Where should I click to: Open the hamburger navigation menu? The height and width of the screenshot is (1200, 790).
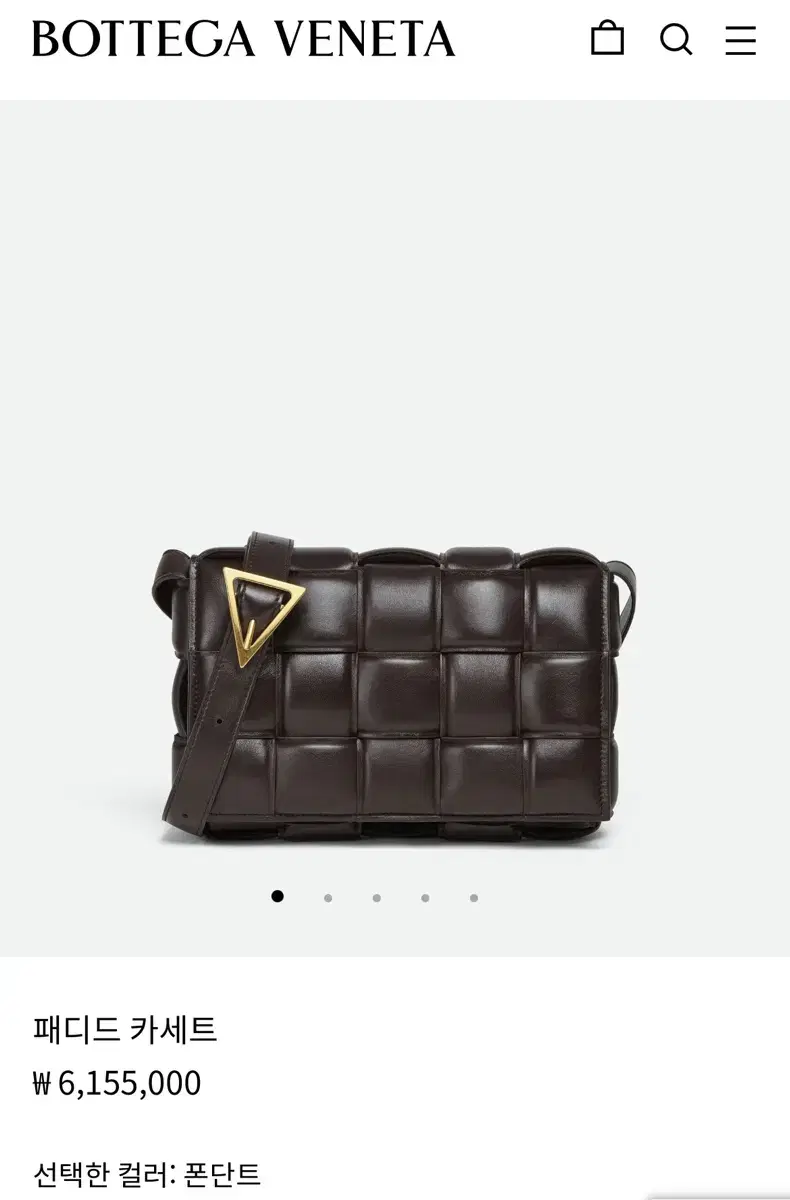click(x=740, y=41)
